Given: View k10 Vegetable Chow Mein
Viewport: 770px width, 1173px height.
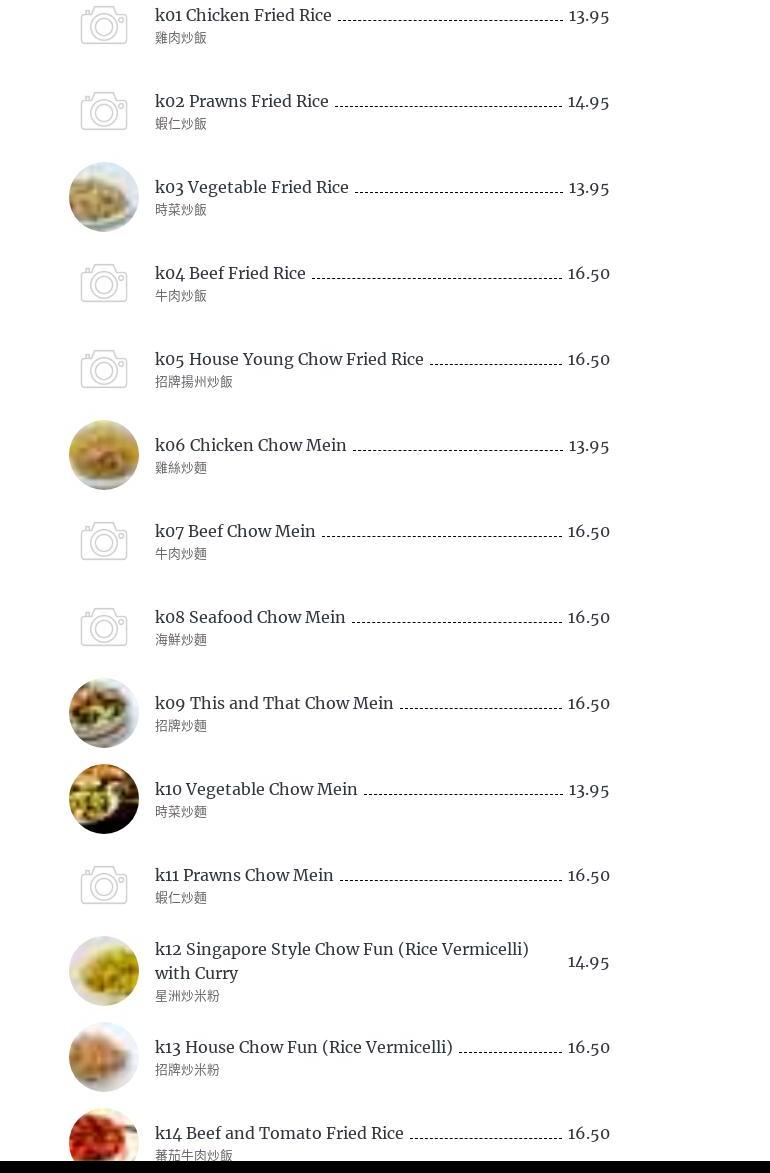Looking at the screenshot, I should (x=256, y=790).
